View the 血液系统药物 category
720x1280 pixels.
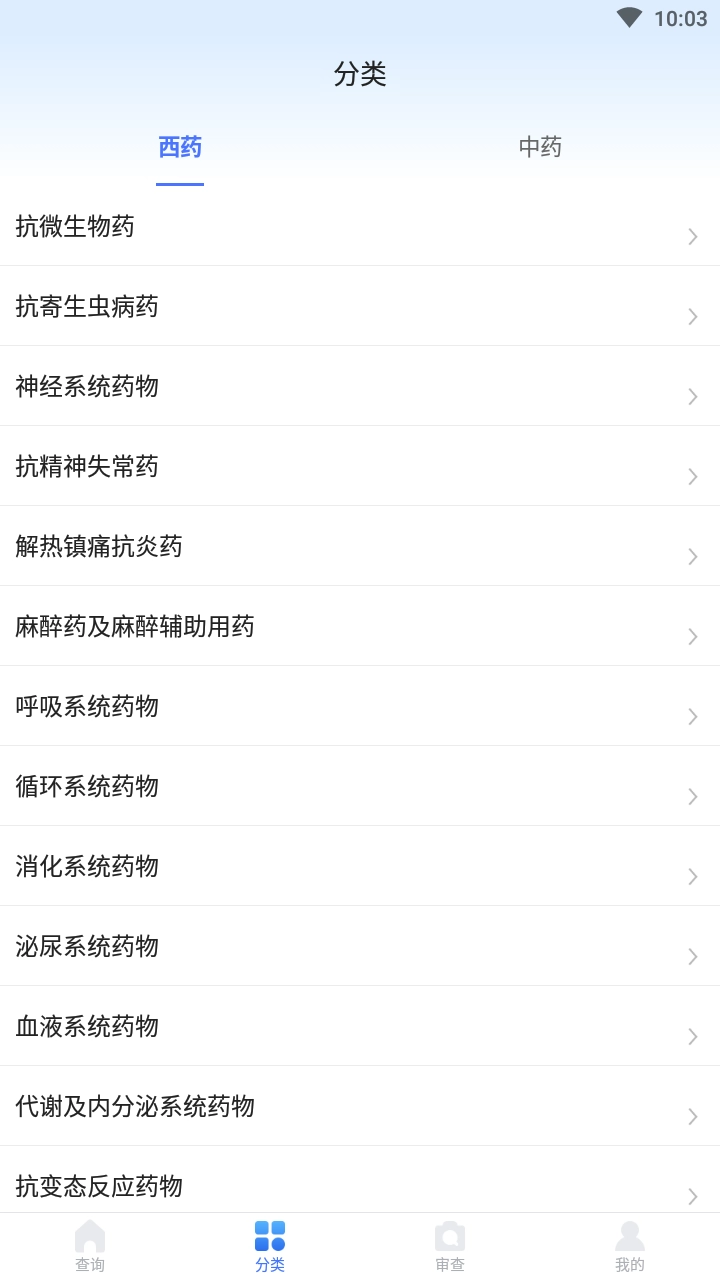pyautogui.click(x=360, y=1027)
